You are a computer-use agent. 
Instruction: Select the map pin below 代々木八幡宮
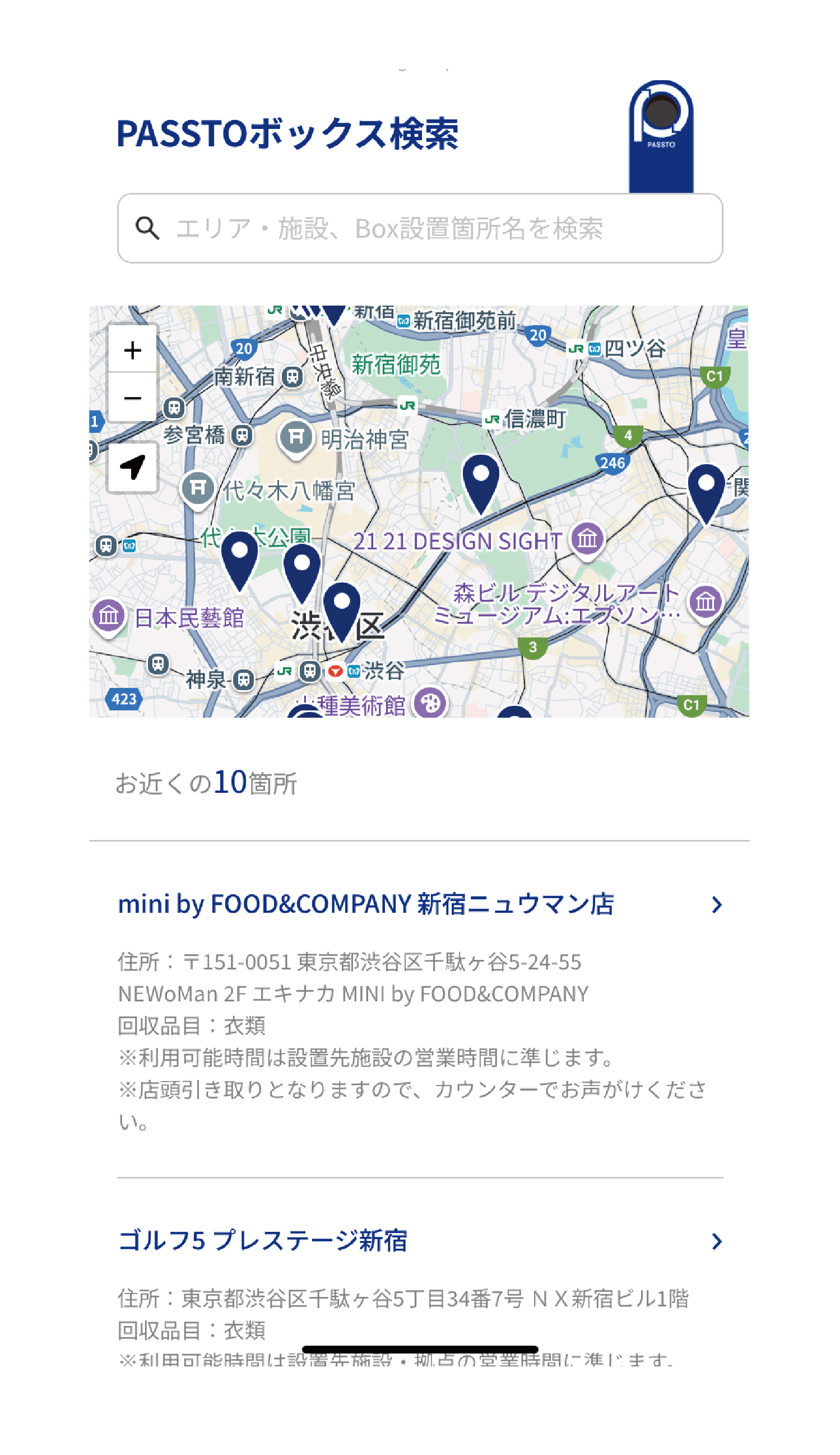point(239,556)
